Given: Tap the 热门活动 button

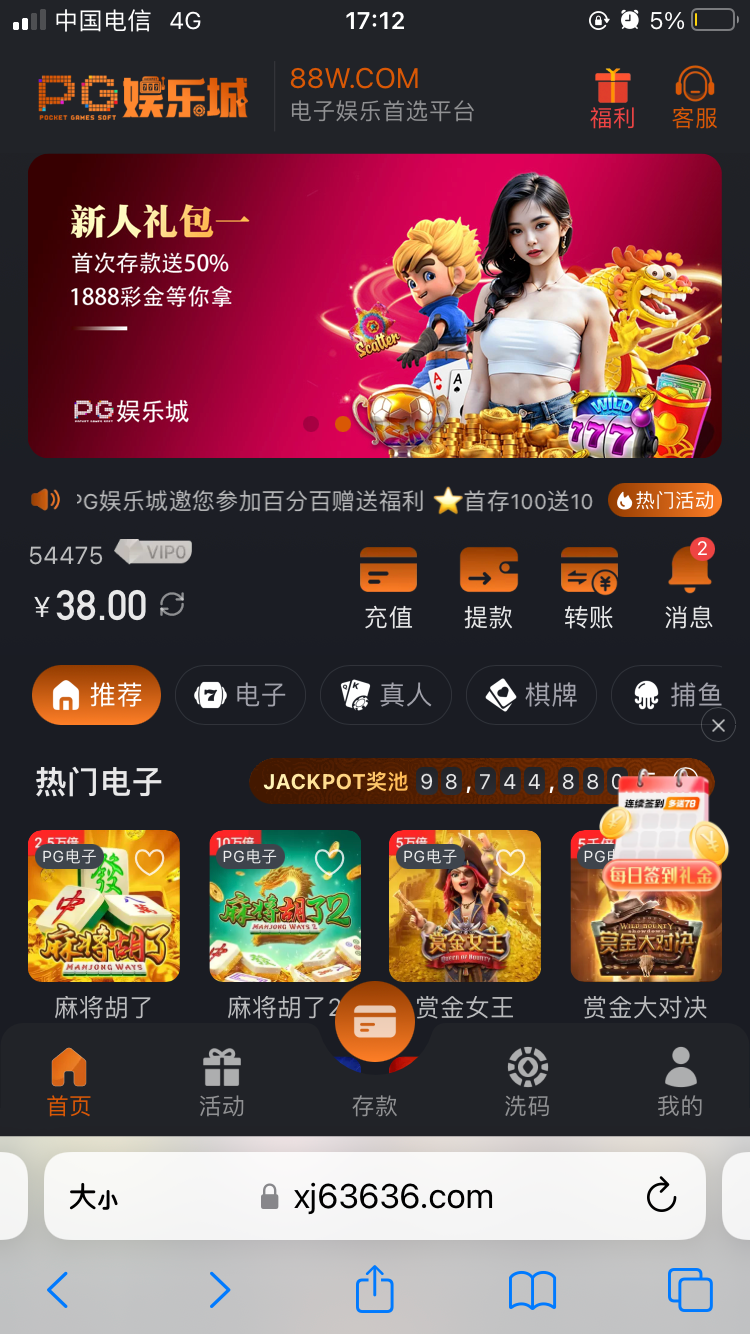Looking at the screenshot, I should pyautogui.click(x=665, y=500).
